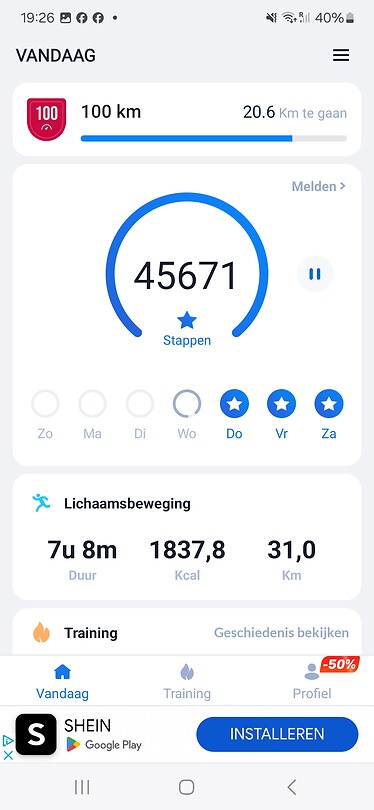Open the step count circle details
The width and height of the screenshot is (374, 810).
click(x=187, y=269)
